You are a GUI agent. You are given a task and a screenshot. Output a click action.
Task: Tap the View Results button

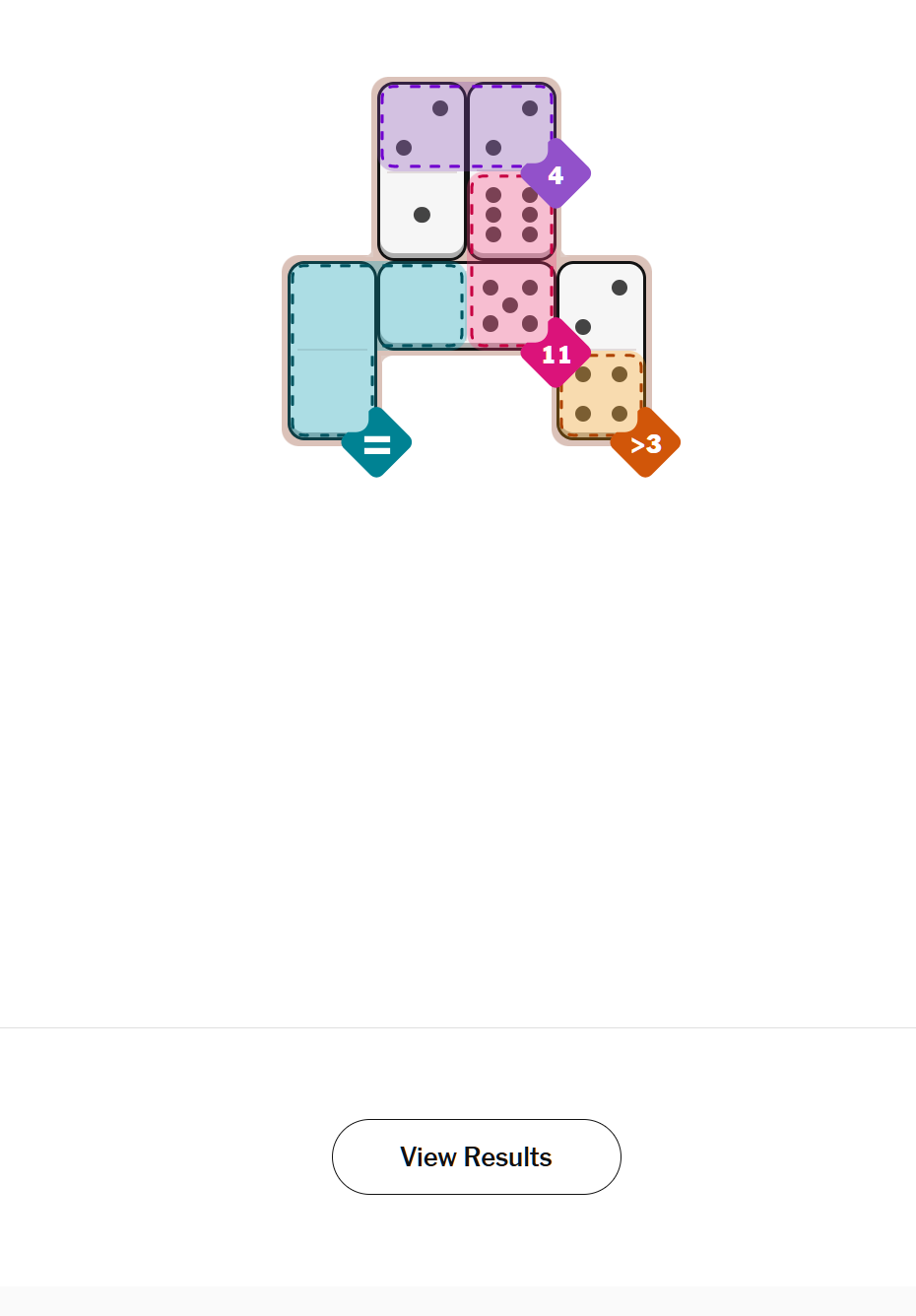pos(476,1156)
